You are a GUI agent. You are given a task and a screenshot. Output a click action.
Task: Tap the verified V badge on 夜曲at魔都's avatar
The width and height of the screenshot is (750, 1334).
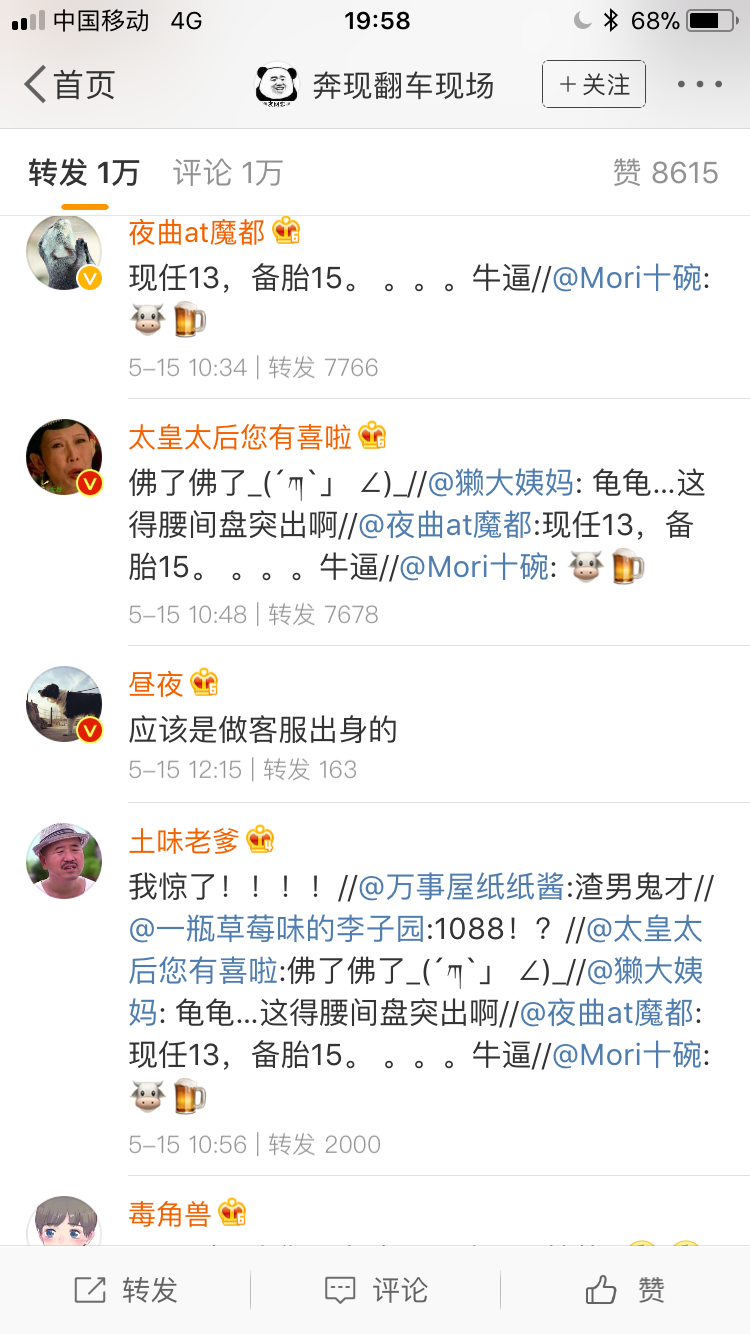(88, 278)
